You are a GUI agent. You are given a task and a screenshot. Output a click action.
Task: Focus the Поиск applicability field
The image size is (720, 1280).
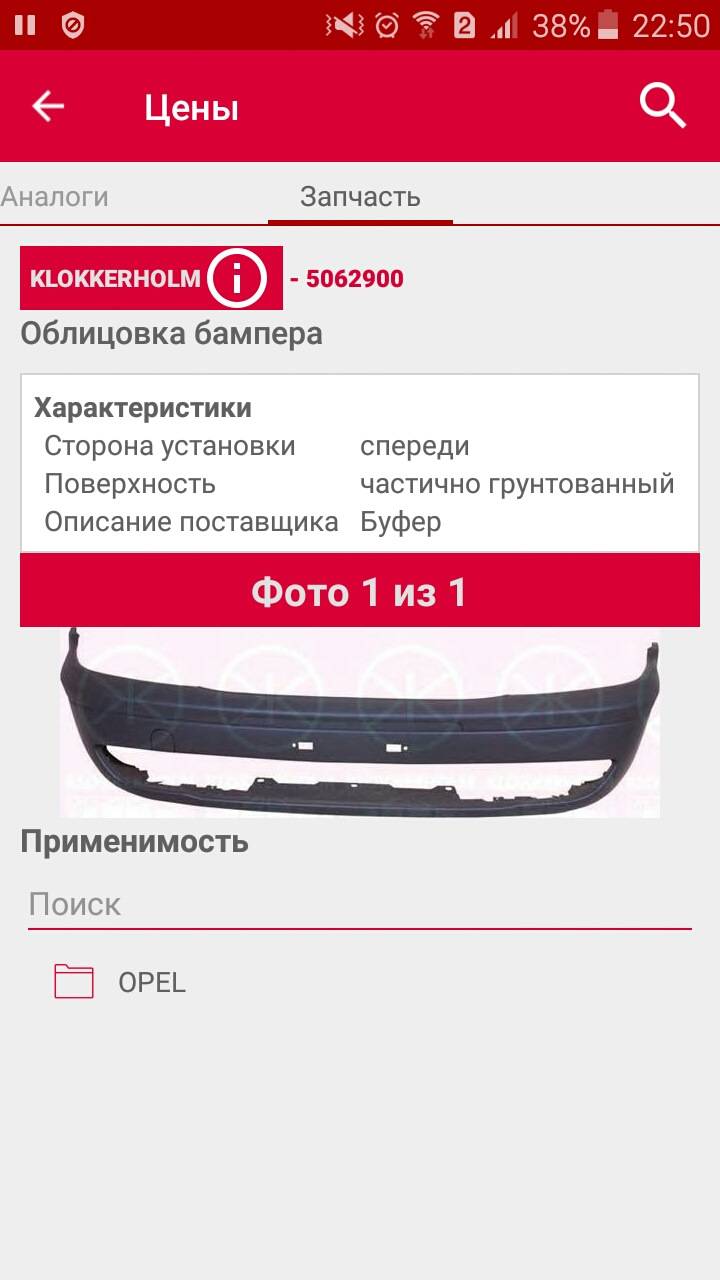tap(360, 905)
